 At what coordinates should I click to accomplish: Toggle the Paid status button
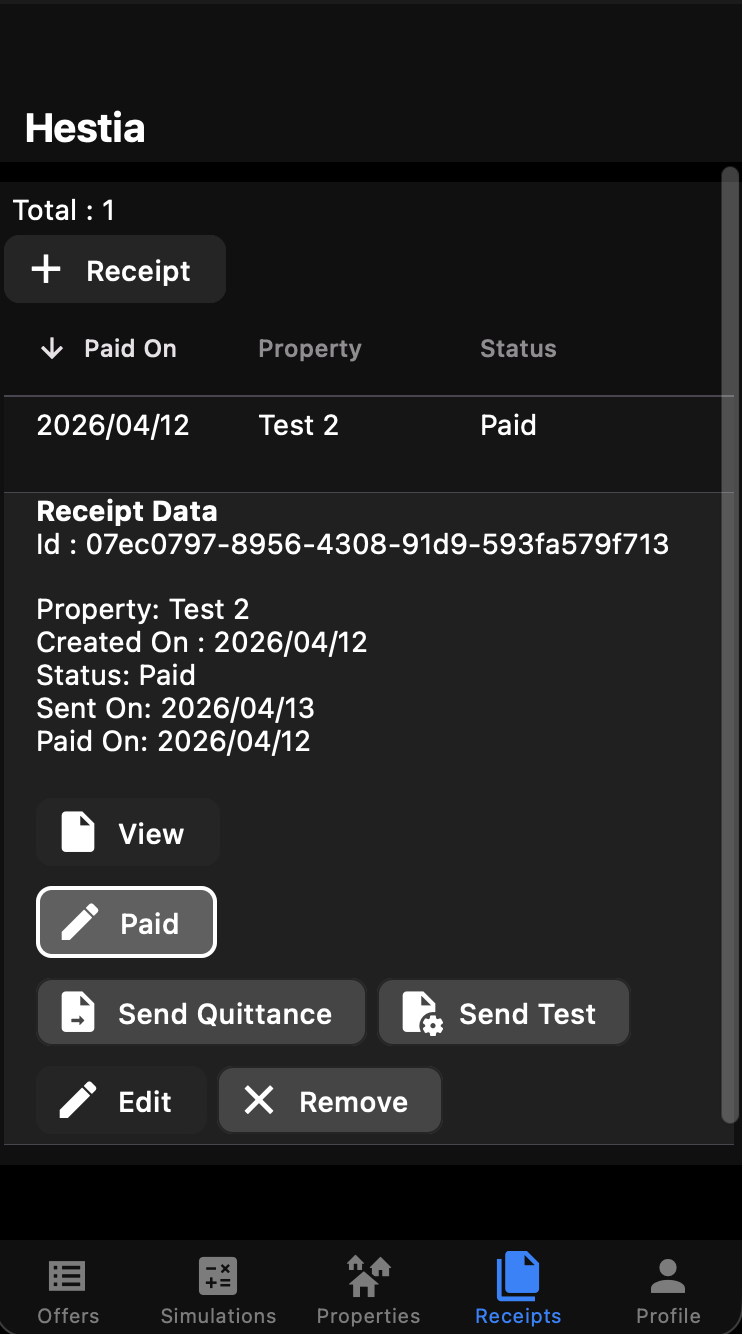click(x=127, y=923)
